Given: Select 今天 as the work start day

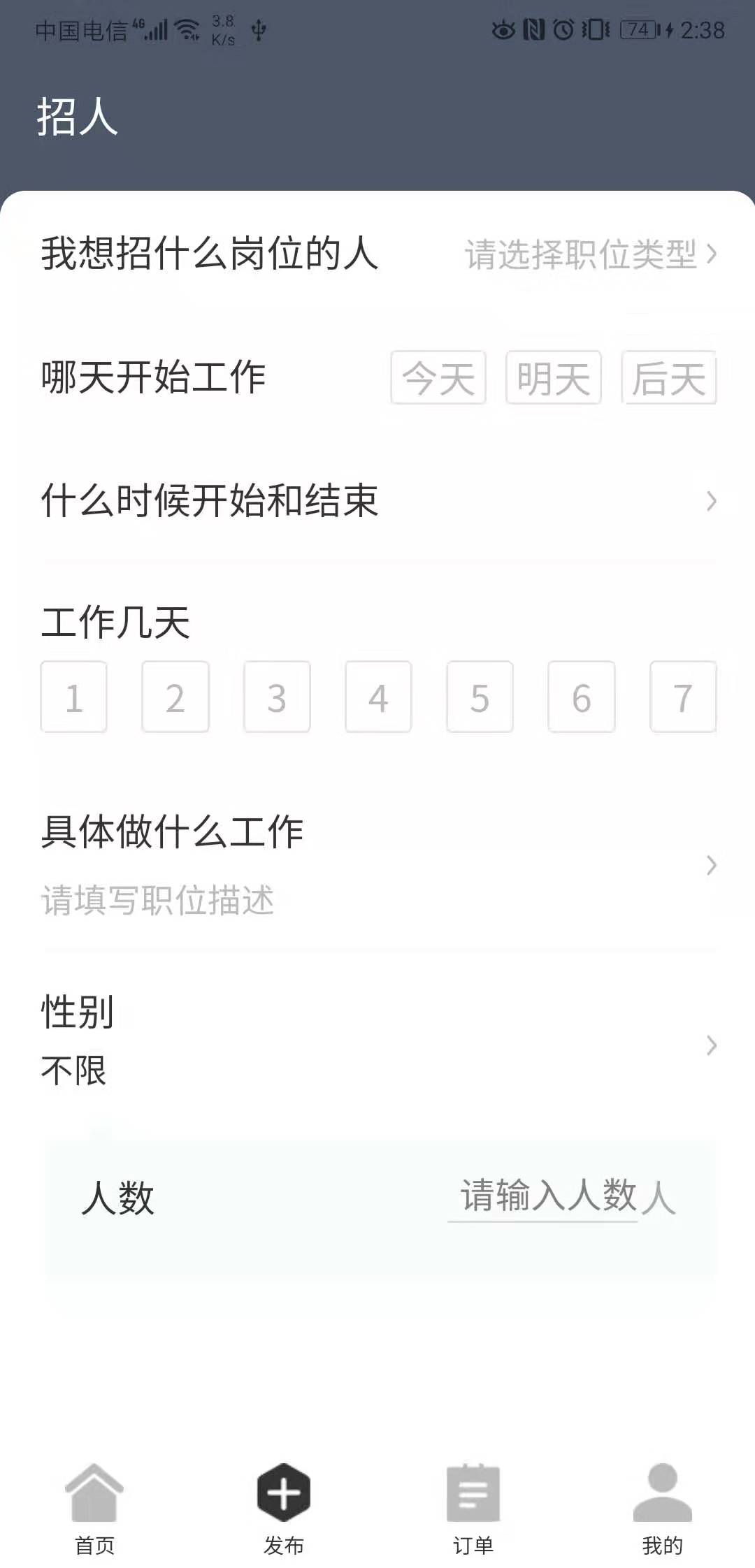Looking at the screenshot, I should point(438,377).
